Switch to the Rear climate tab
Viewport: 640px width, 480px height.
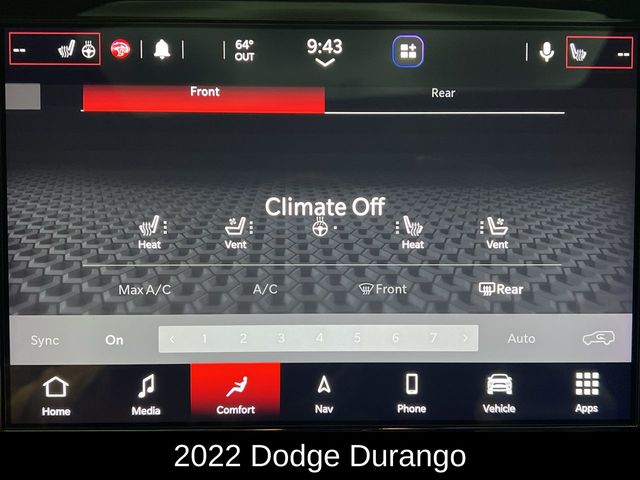pos(443,93)
